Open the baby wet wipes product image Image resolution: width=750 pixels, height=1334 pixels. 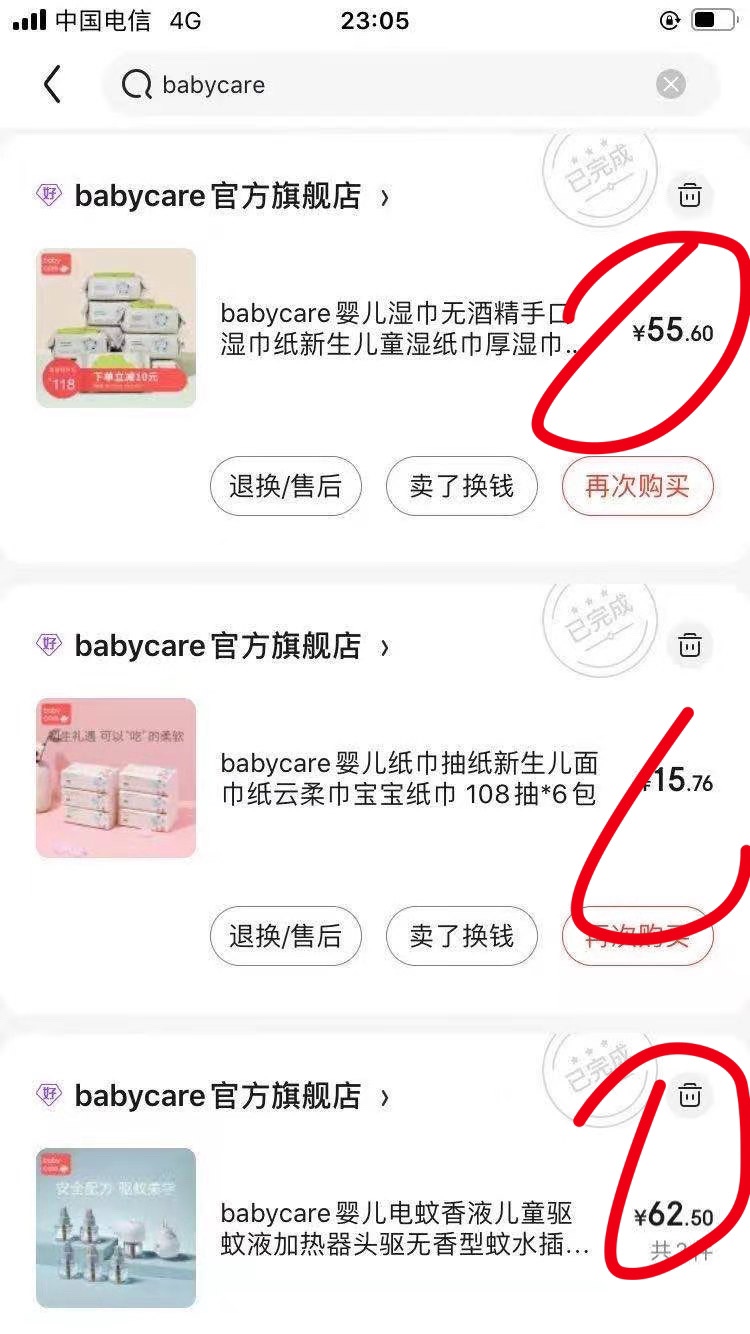pyautogui.click(x=116, y=328)
